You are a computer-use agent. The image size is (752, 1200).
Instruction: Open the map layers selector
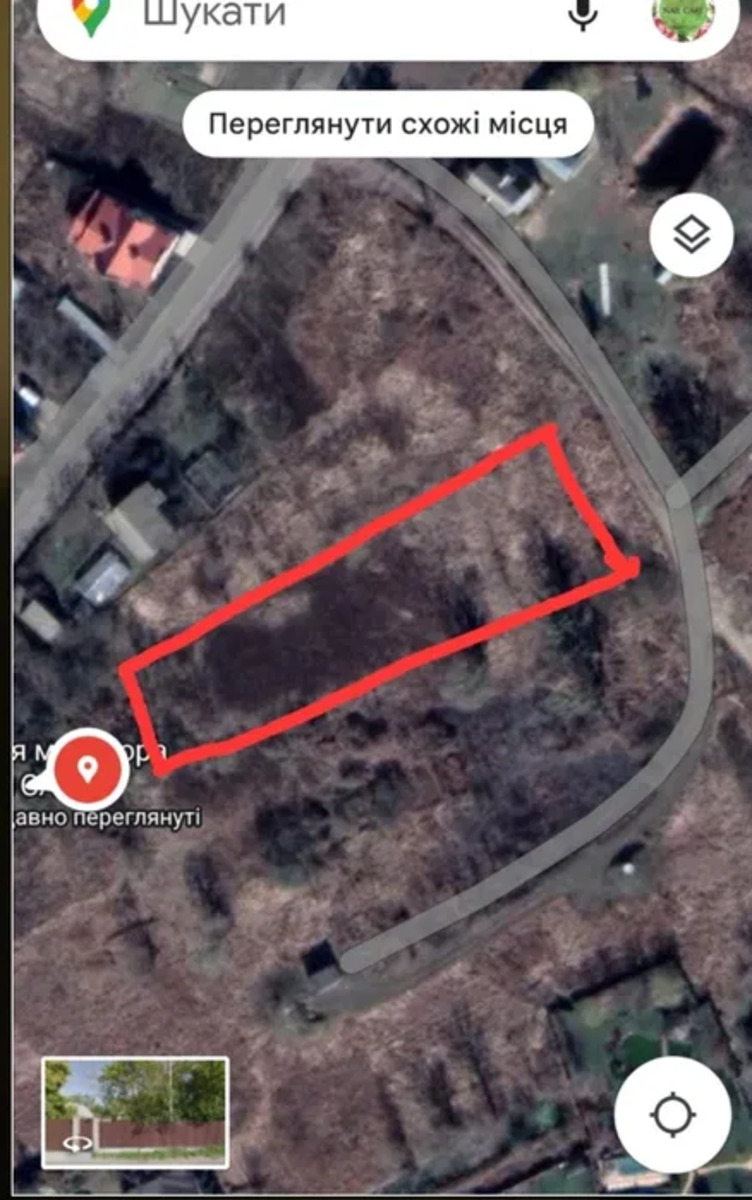point(691,236)
